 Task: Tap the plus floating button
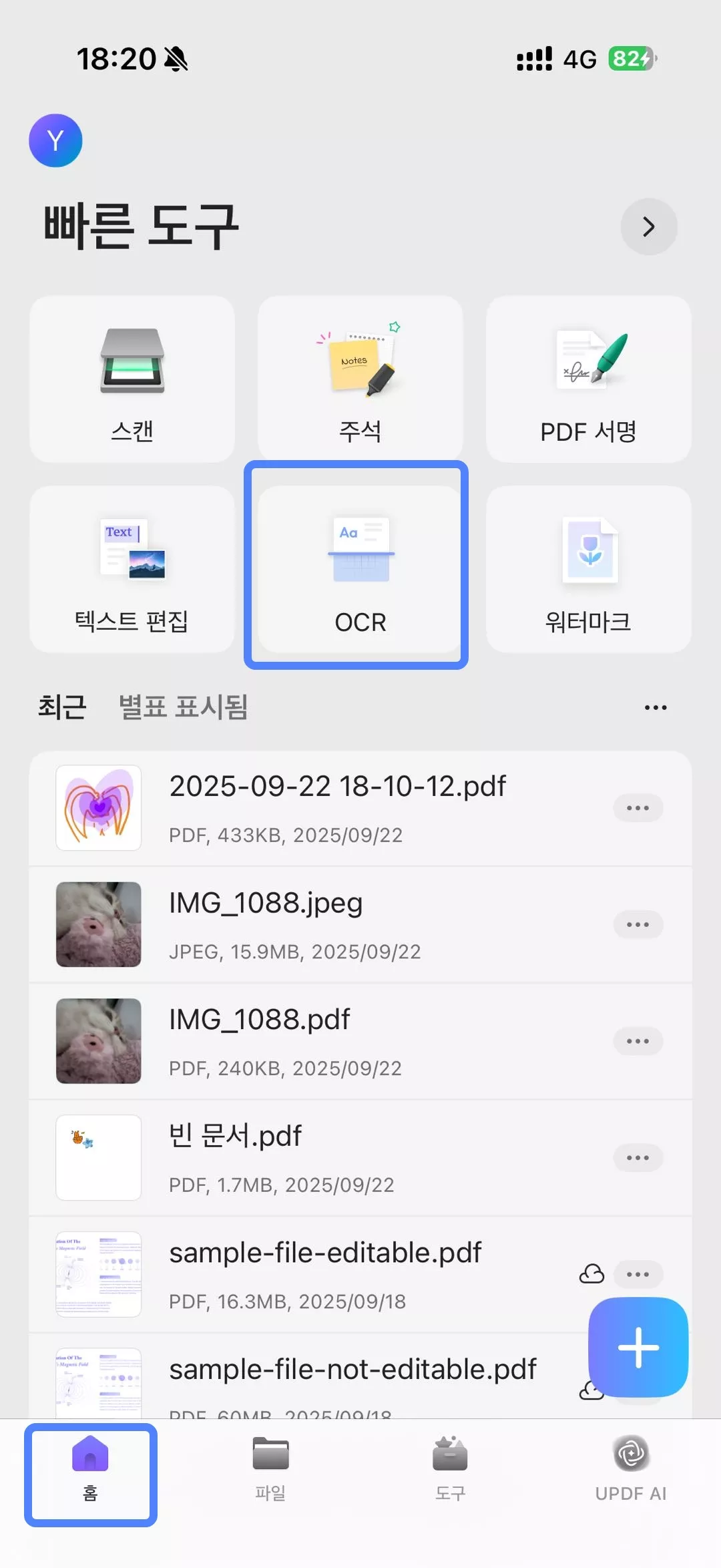638,1347
